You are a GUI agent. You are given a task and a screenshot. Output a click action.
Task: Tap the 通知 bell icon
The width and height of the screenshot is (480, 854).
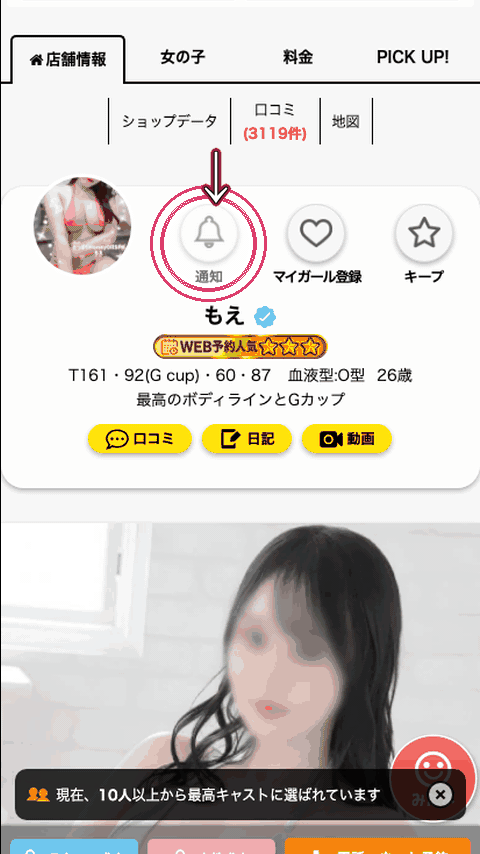pyautogui.click(x=209, y=234)
